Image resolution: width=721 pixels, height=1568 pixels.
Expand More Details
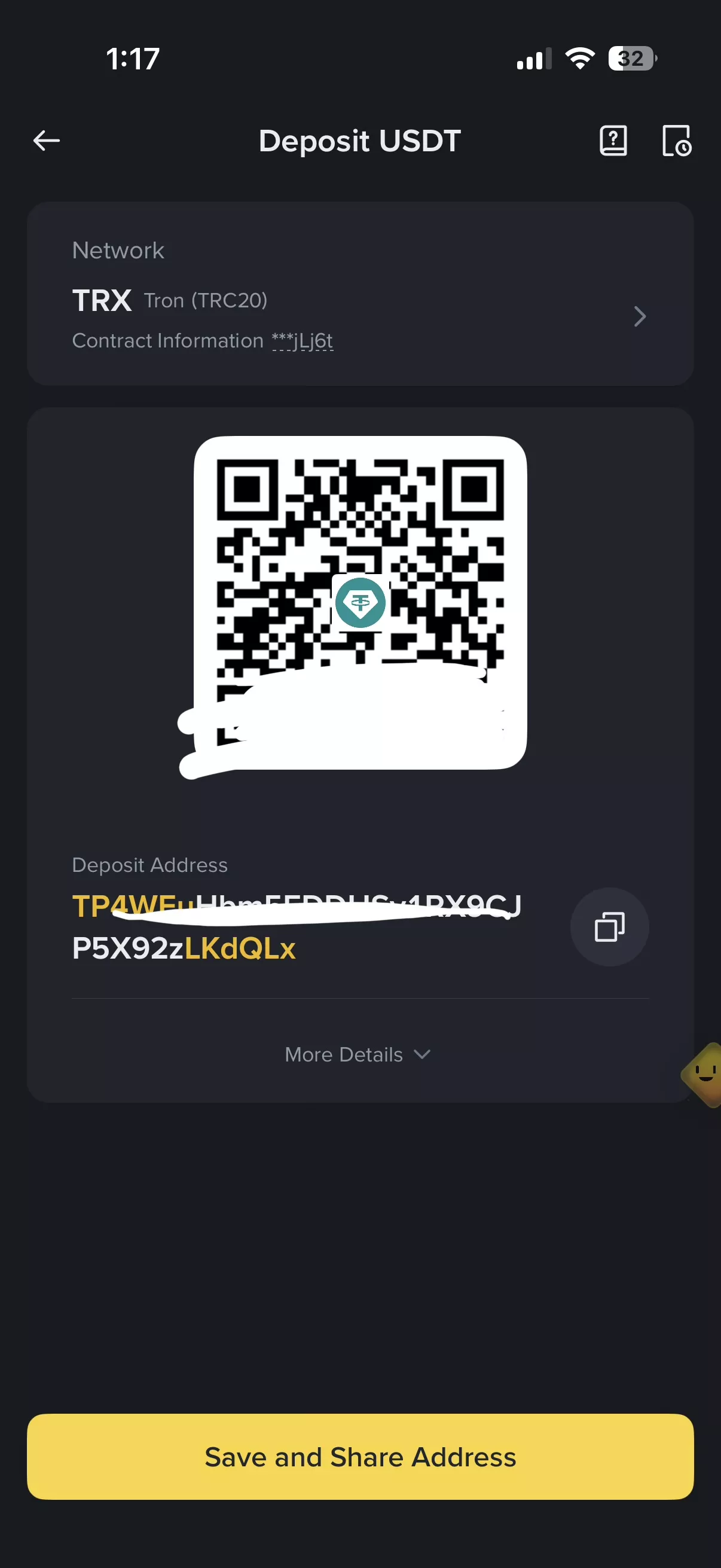point(358,1054)
